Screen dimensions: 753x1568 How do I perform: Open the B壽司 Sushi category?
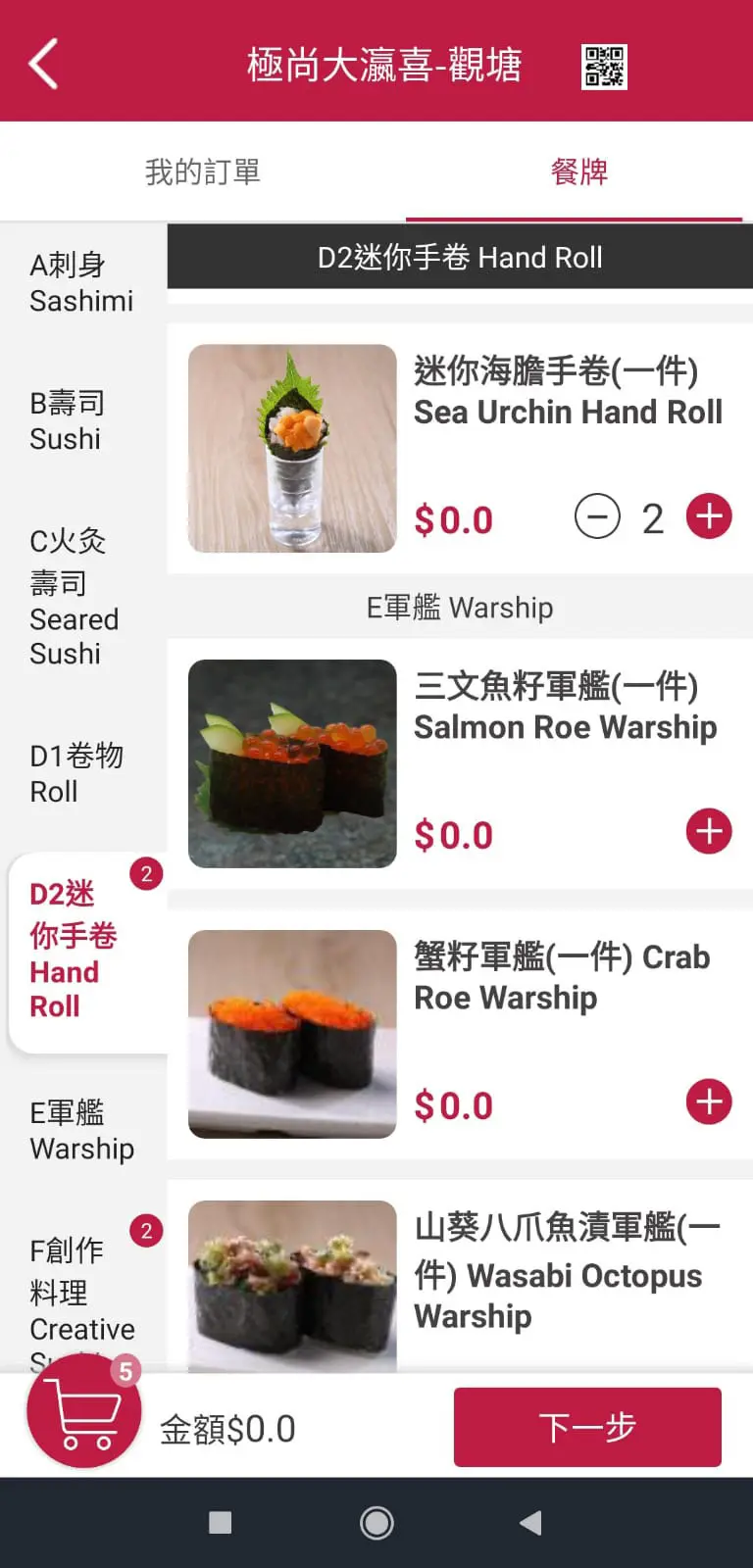(x=67, y=420)
